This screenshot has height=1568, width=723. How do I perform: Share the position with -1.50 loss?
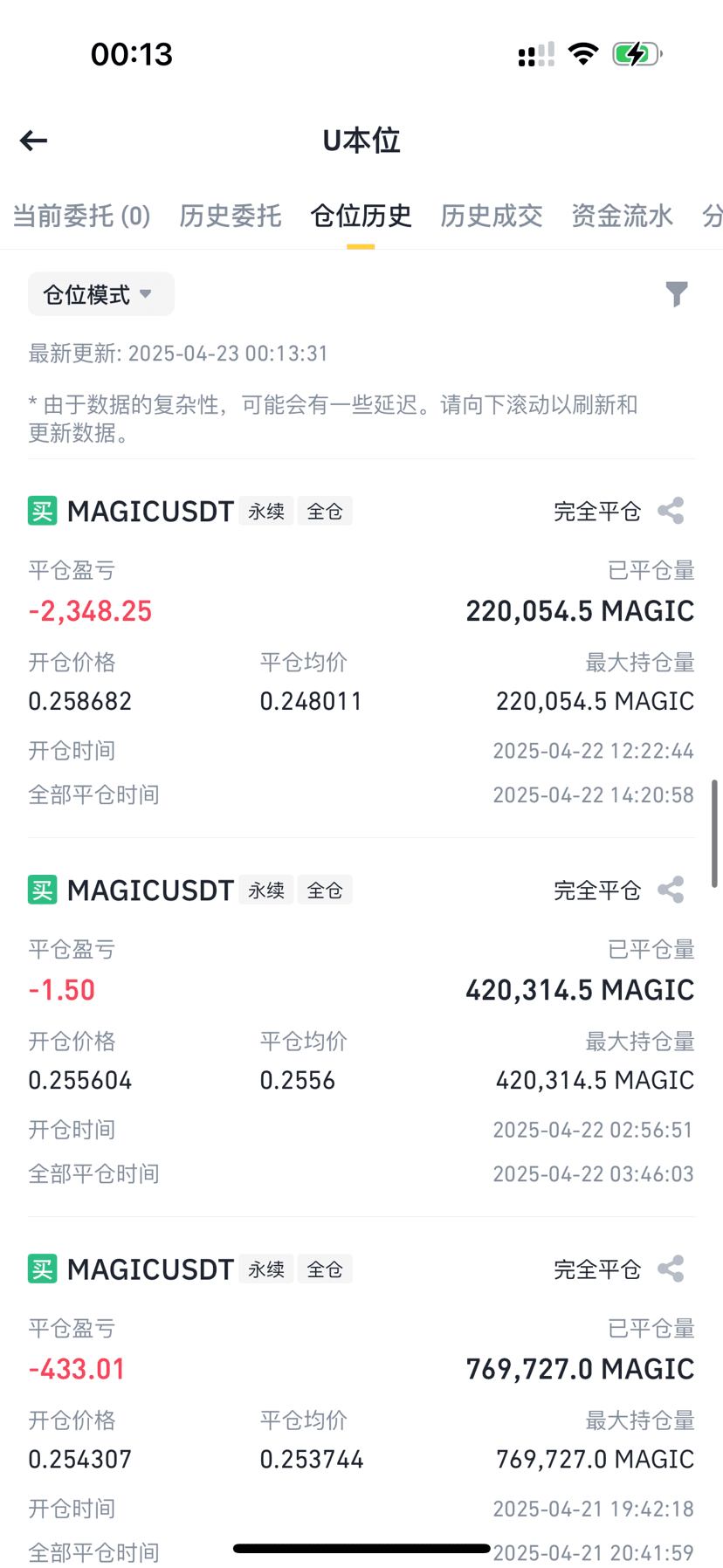click(671, 890)
